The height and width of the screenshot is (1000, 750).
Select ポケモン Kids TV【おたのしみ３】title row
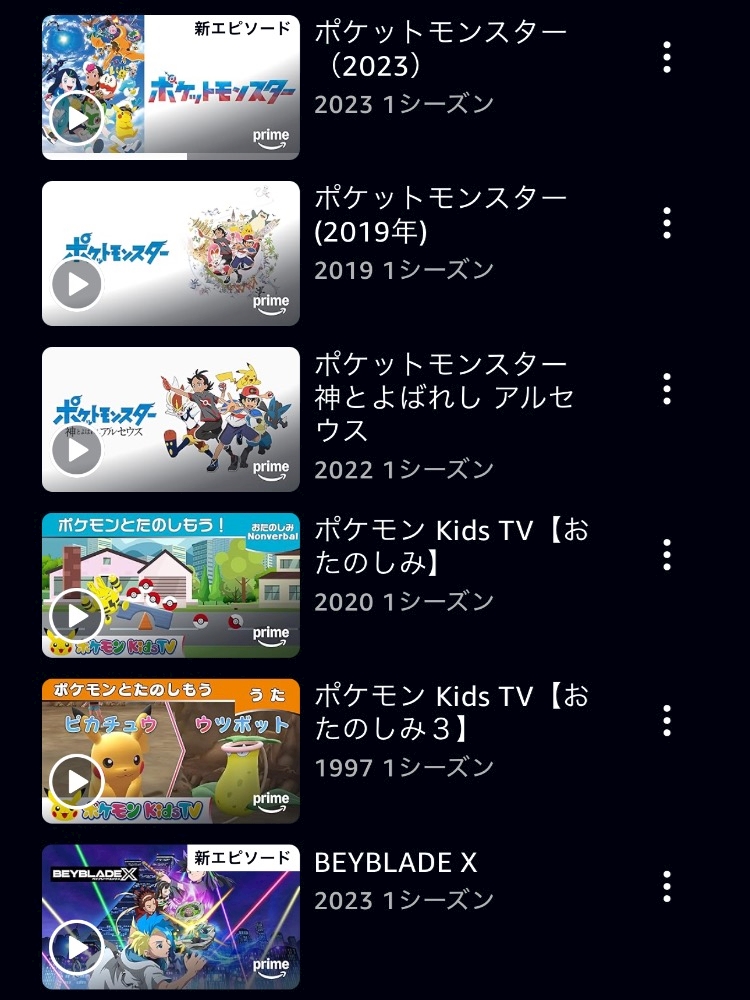[x=450, y=712]
